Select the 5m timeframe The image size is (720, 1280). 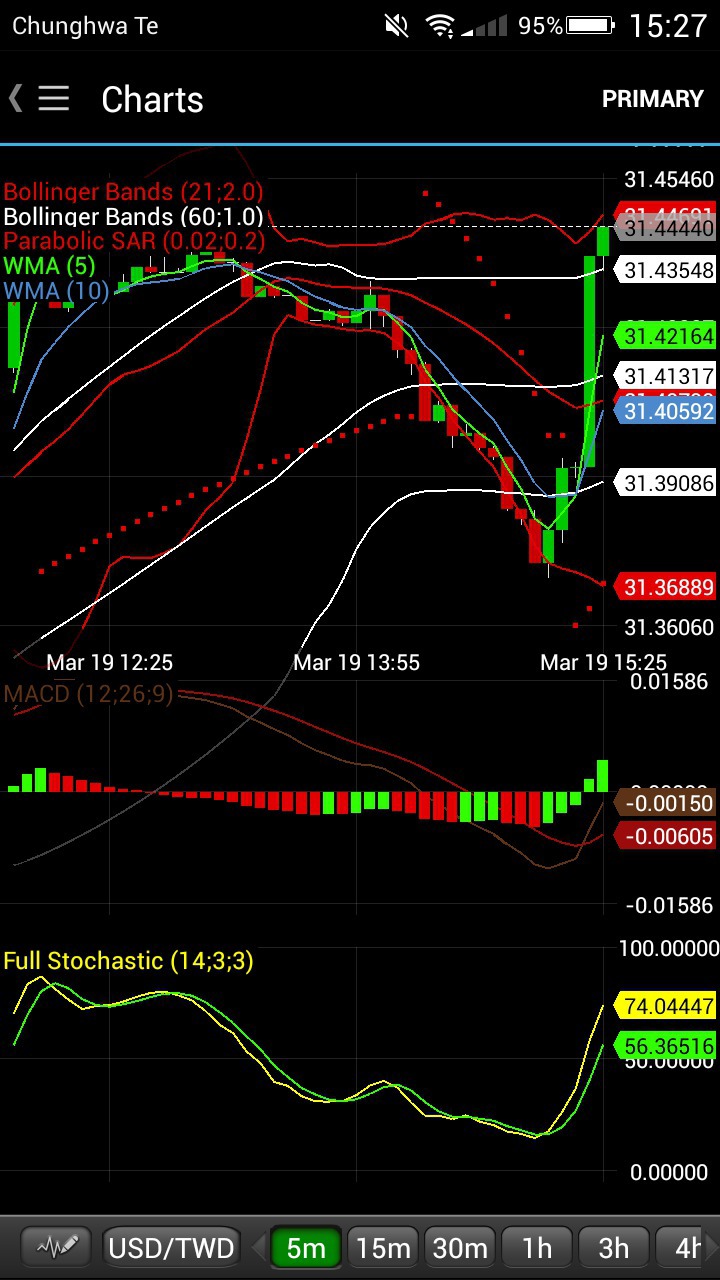pyautogui.click(x=306, y=1248)
